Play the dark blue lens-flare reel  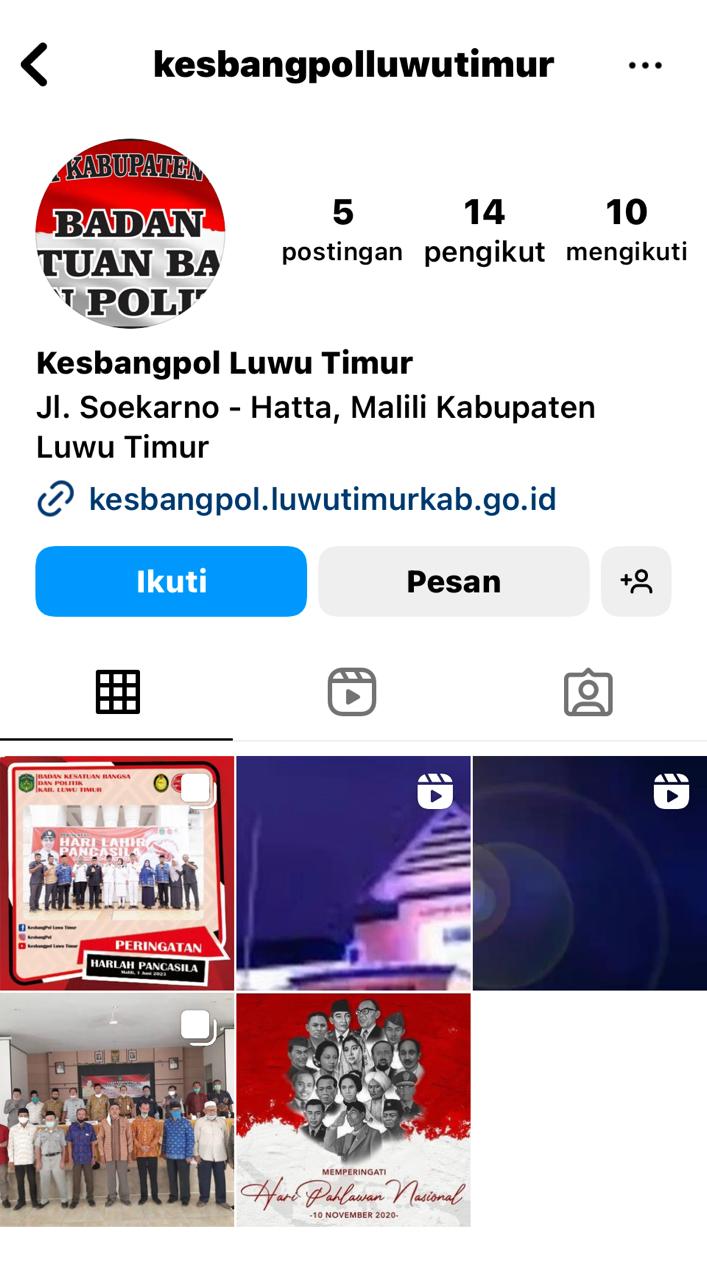coord(589,873)
